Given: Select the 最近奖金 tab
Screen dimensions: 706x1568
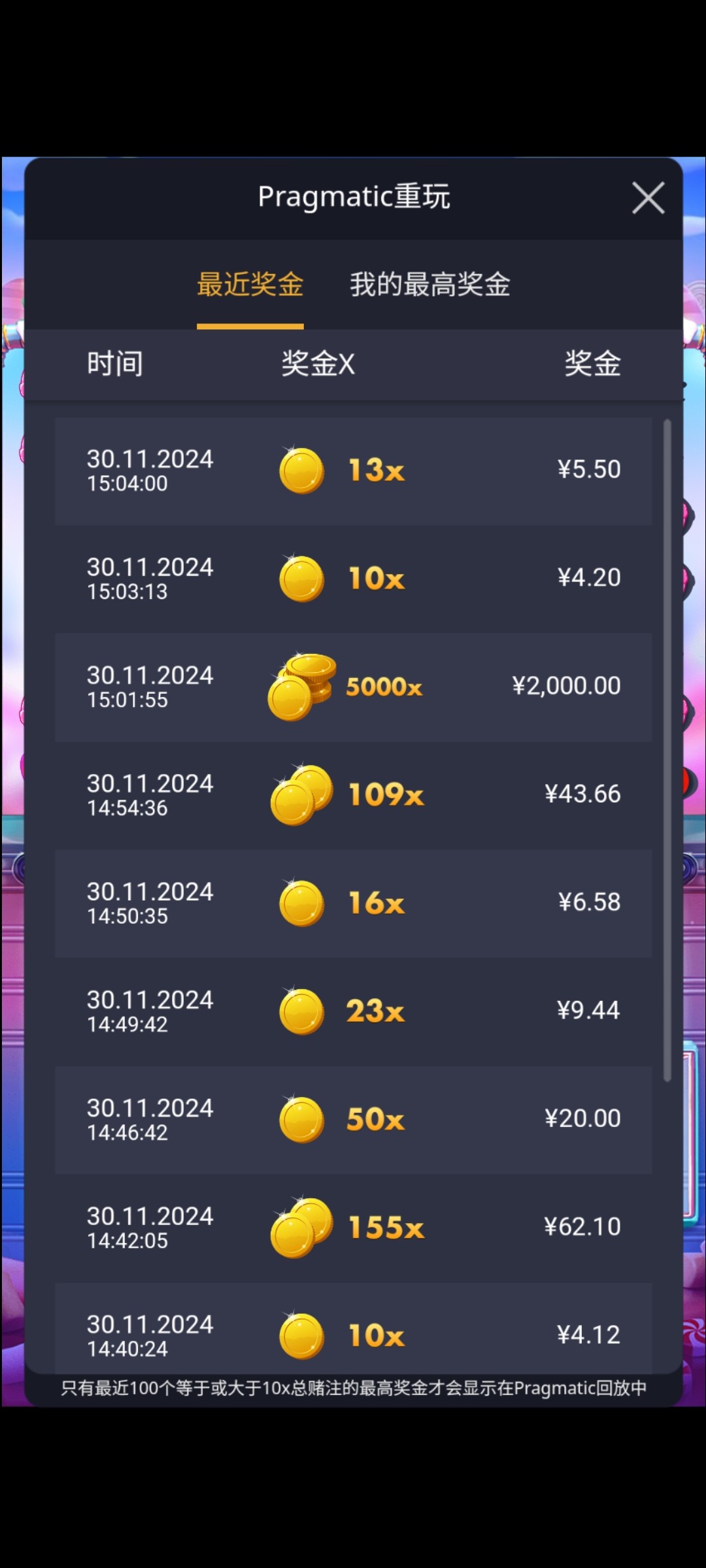Looking at the screenshot, I should click(250, 285).
